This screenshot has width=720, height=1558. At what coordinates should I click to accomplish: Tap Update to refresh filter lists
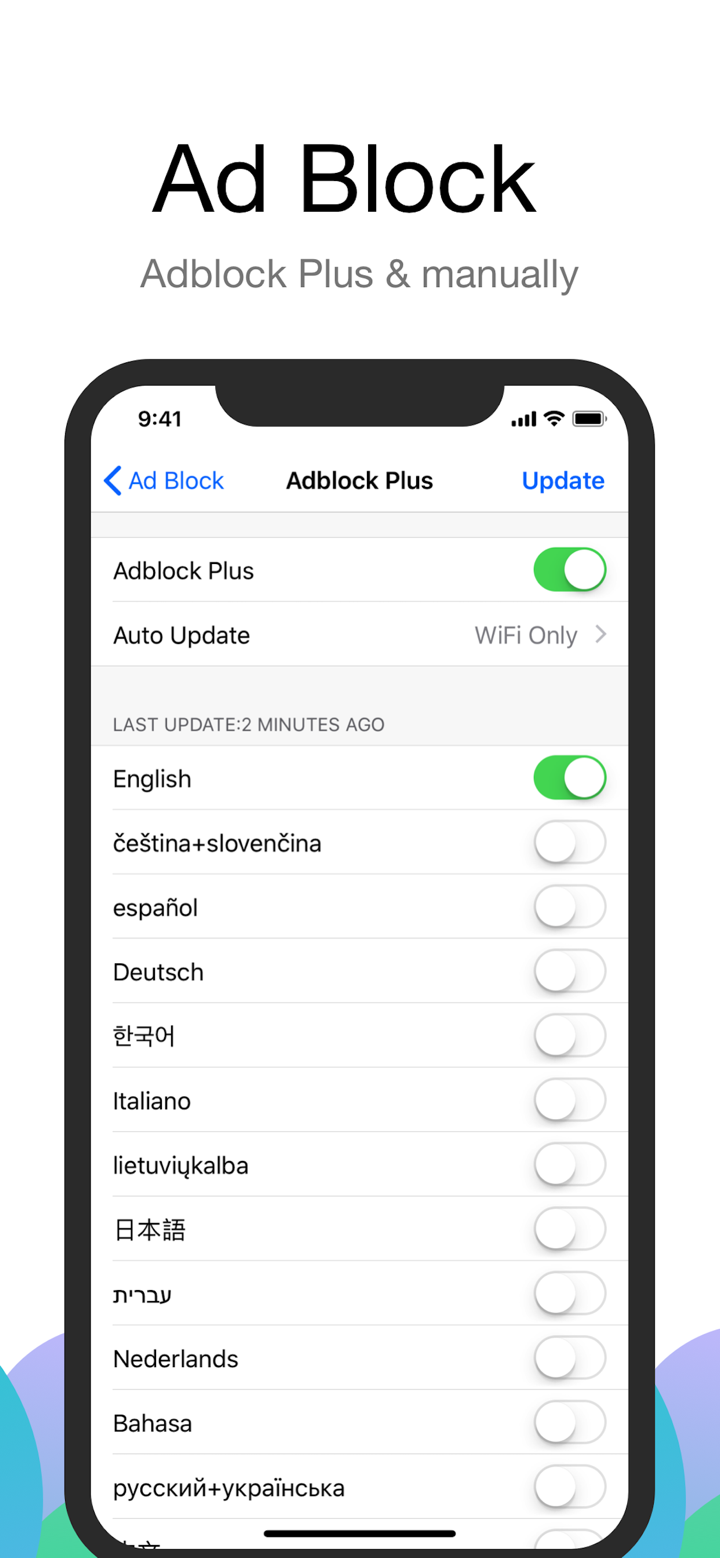point(563,481)
